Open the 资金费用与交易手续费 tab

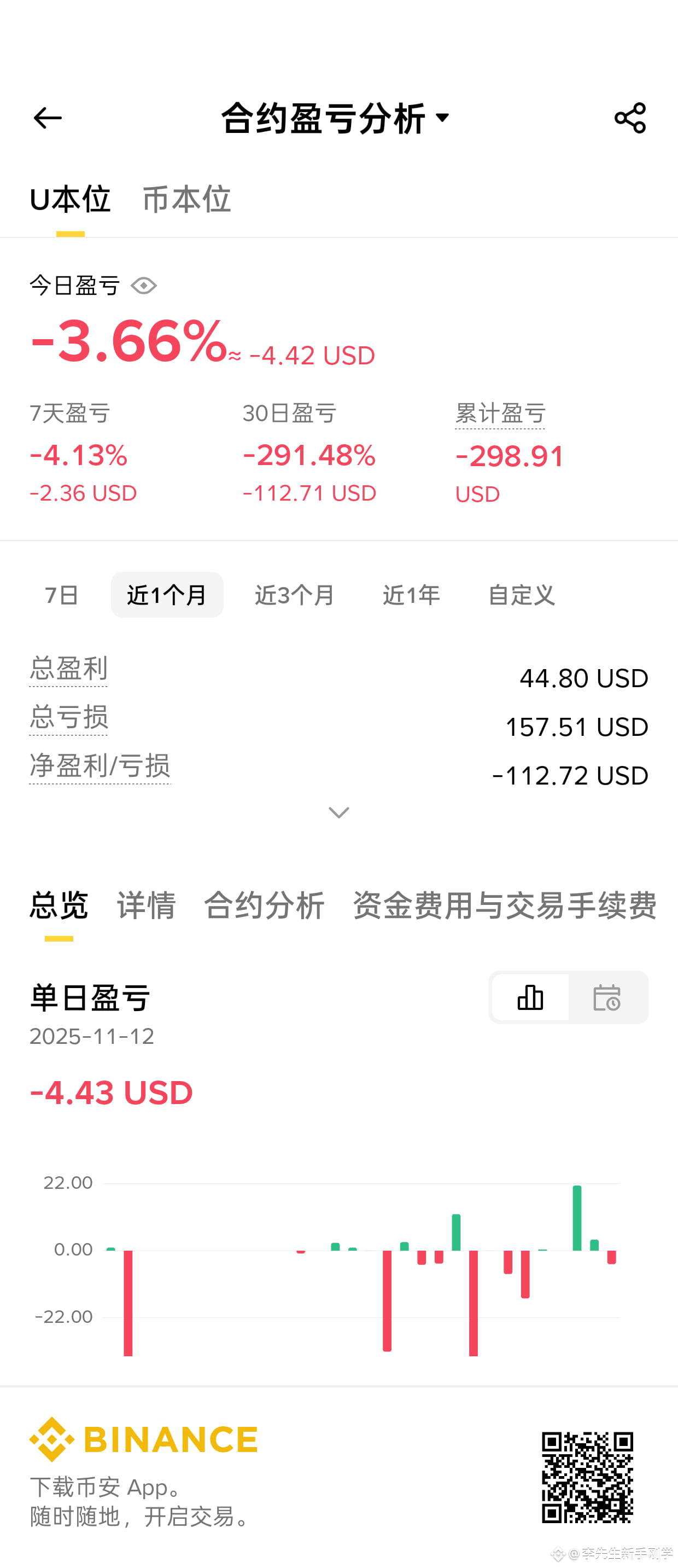(x=504, y=905)
